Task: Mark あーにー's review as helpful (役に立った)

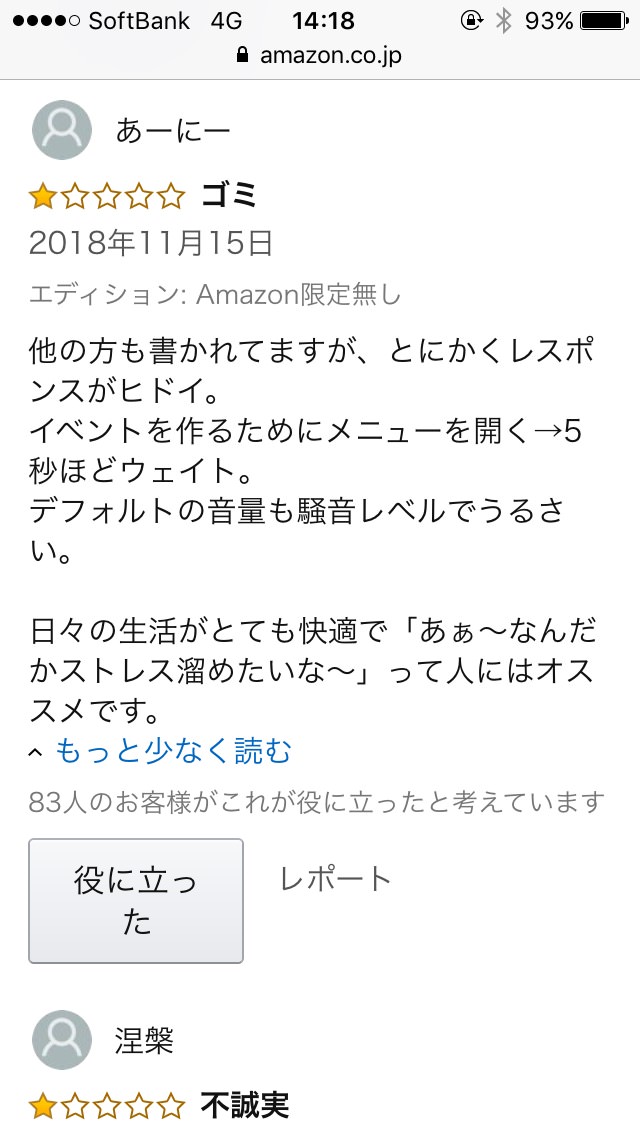Action: click(x=136, y=901)
